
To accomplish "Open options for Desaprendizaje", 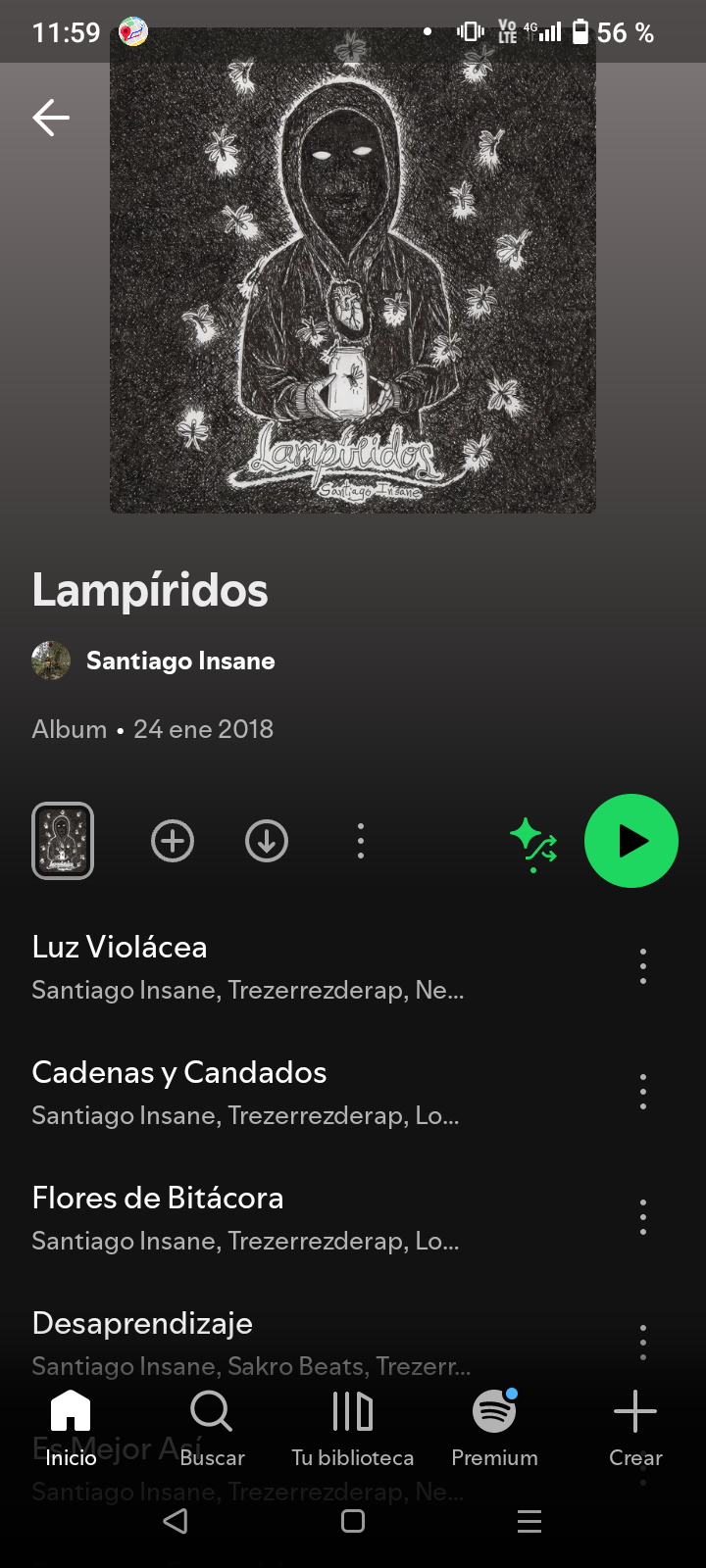I will [x=643, y=1343].
